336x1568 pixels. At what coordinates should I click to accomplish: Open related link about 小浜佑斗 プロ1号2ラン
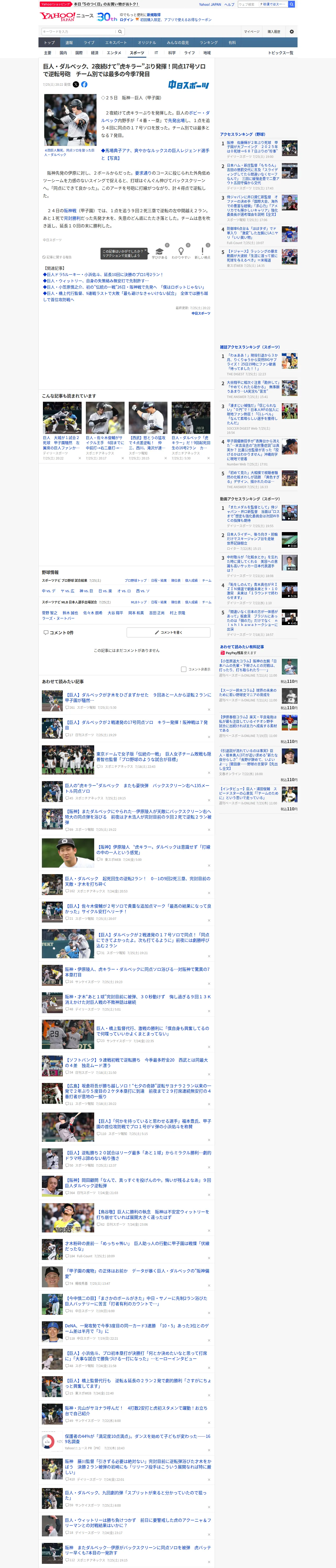point(103,274)
